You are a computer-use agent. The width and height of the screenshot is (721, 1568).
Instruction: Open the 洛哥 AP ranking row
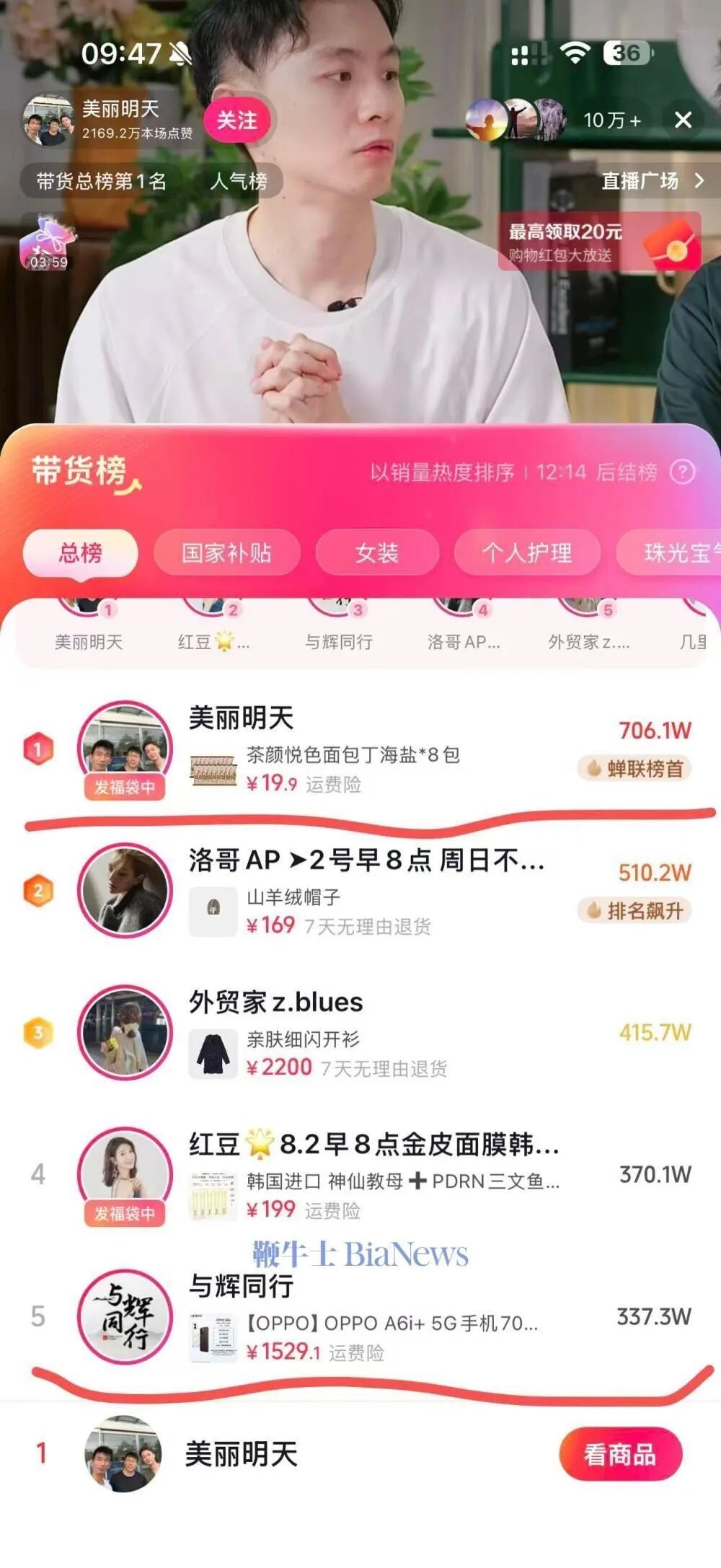[360, 891]
